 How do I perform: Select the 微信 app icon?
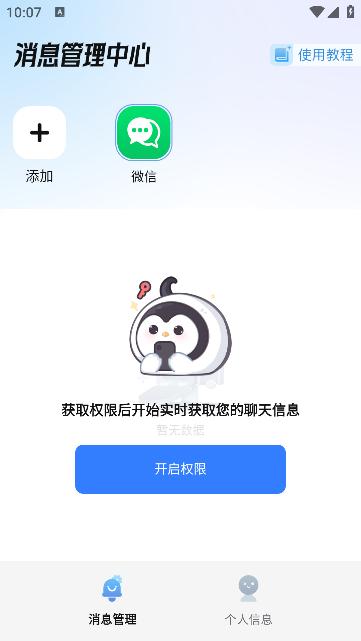click(144, 132)
